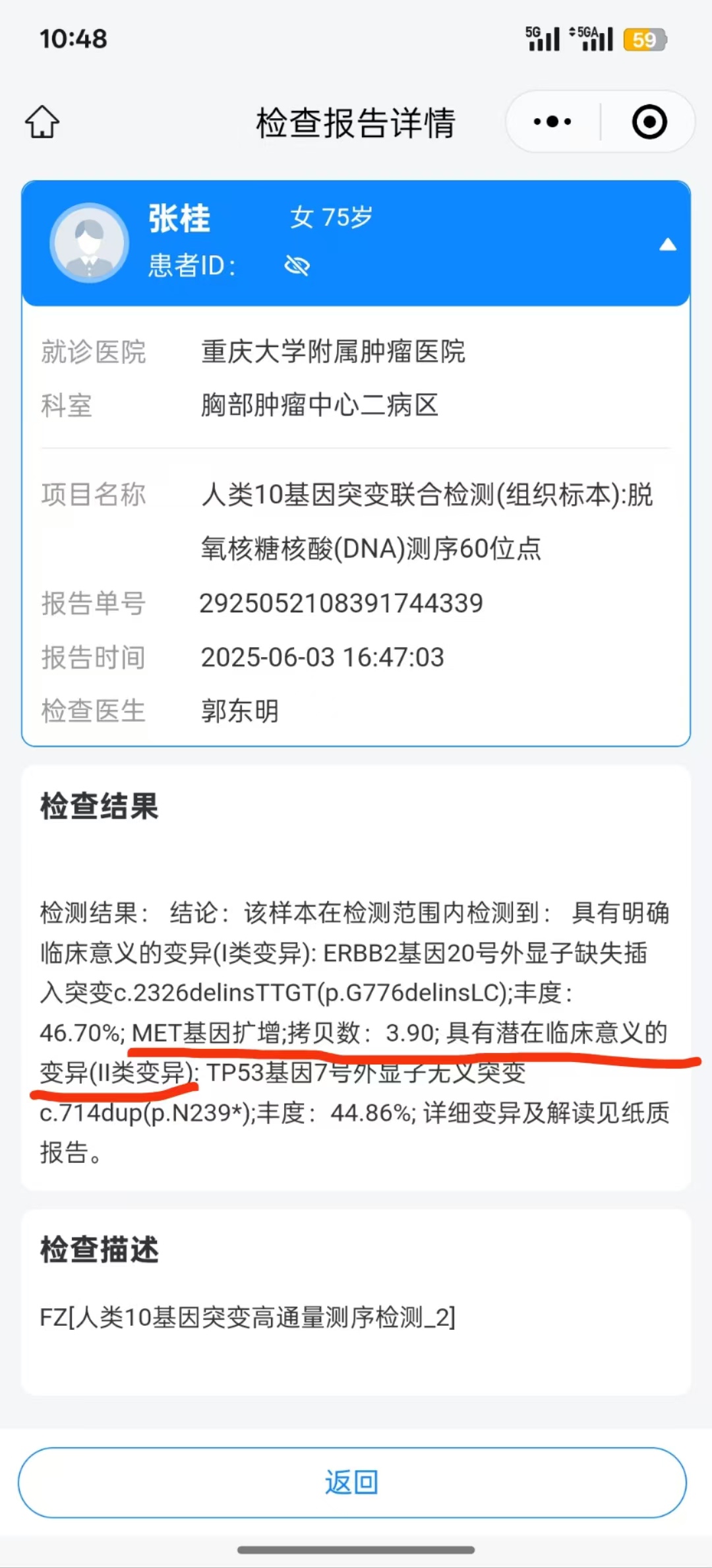Screen dimensions: 712x1568
Task: Go to the mini program home icon
Action: point(42,122)
